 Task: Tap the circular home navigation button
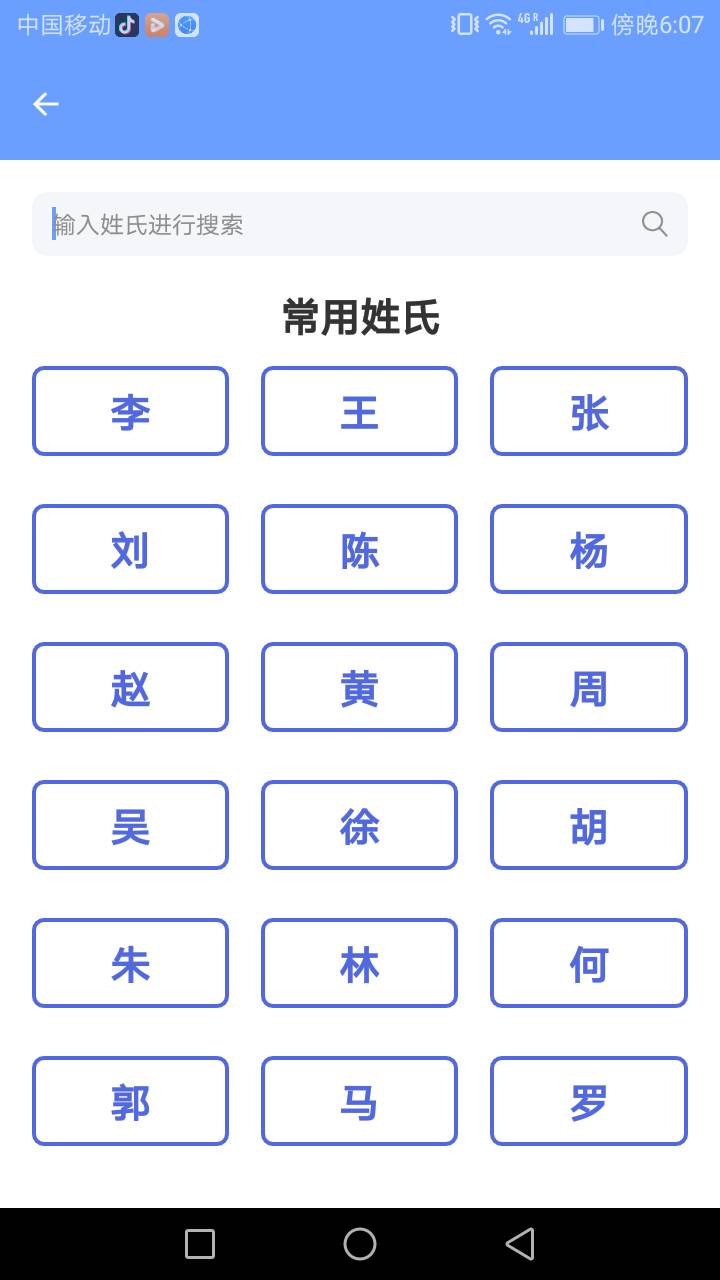pos(359,1243)
